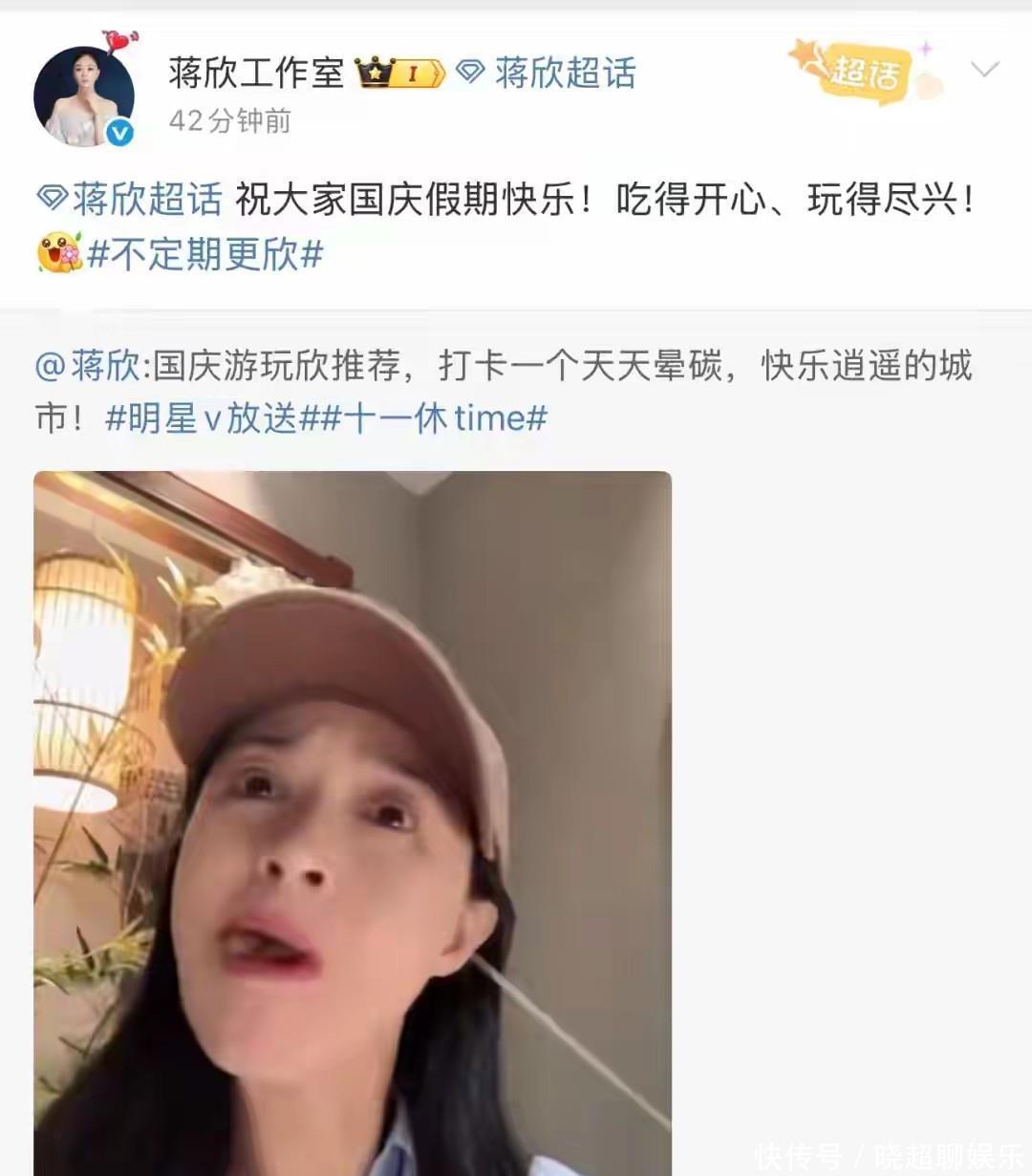Open 蒋欣超话 link beside the username
Image resolution: width=1032 pixels, height=1176 pixels.
tap(547, 73)
